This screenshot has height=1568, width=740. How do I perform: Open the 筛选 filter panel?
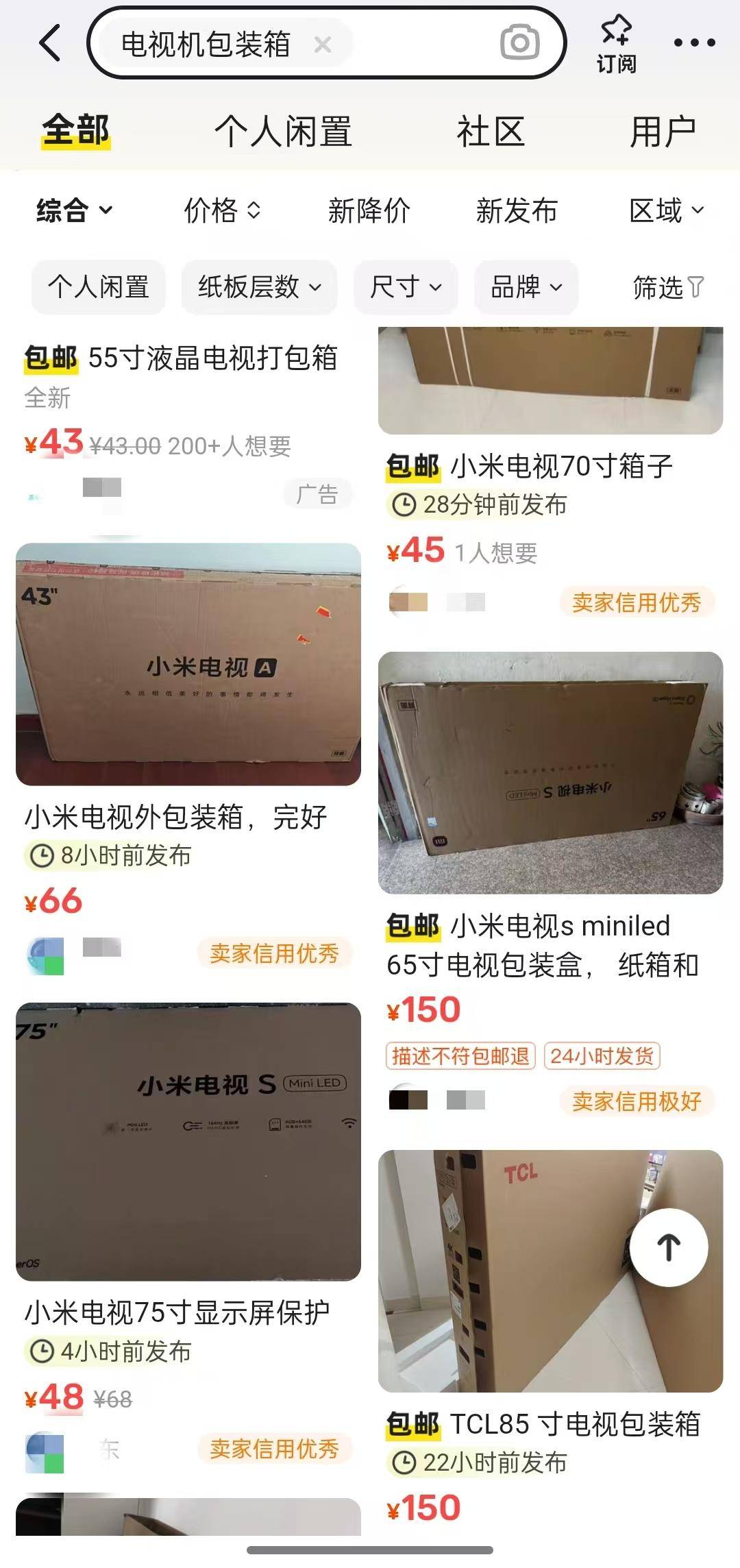coord(667,287)
